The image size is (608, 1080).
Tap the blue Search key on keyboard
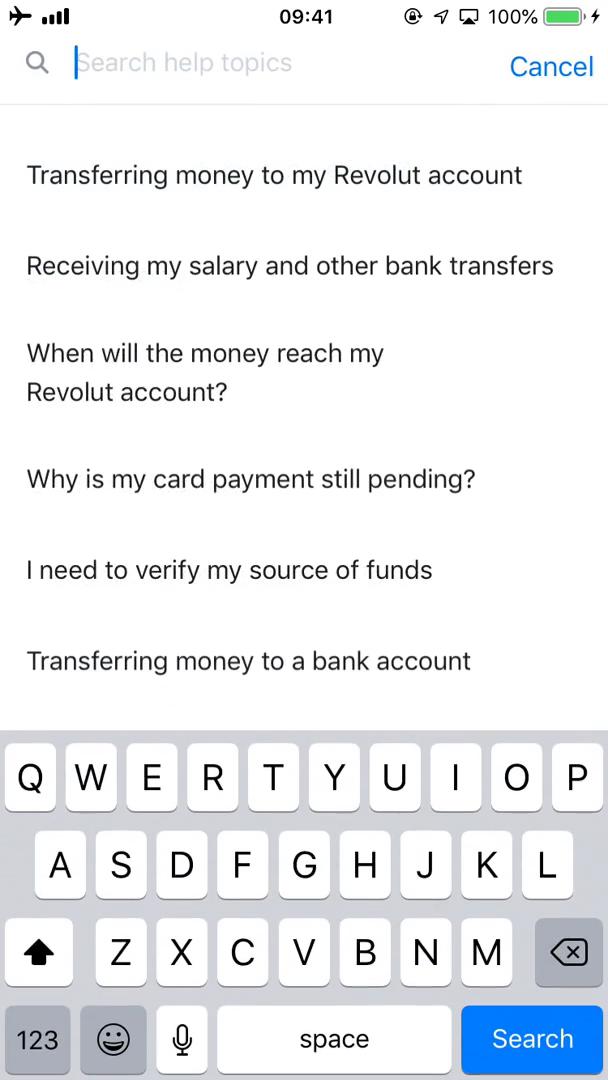click(532, 1039)
